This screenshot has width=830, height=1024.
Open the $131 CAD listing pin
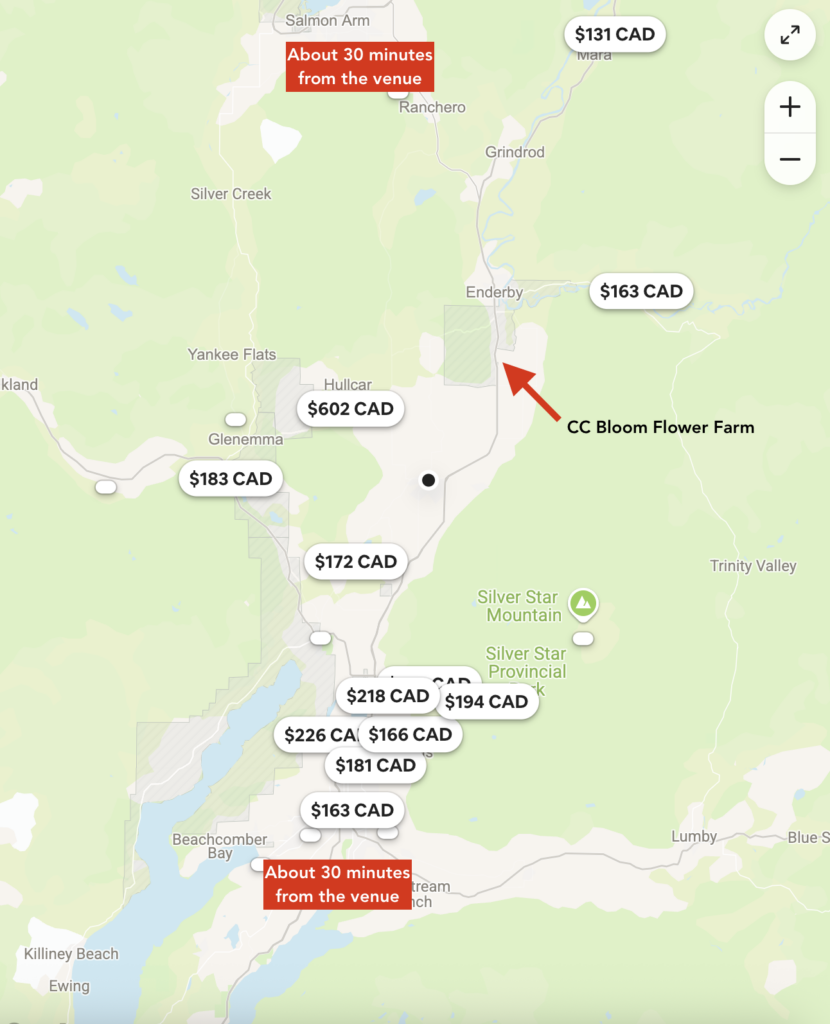pyautogui.click(x=614, y=34)
